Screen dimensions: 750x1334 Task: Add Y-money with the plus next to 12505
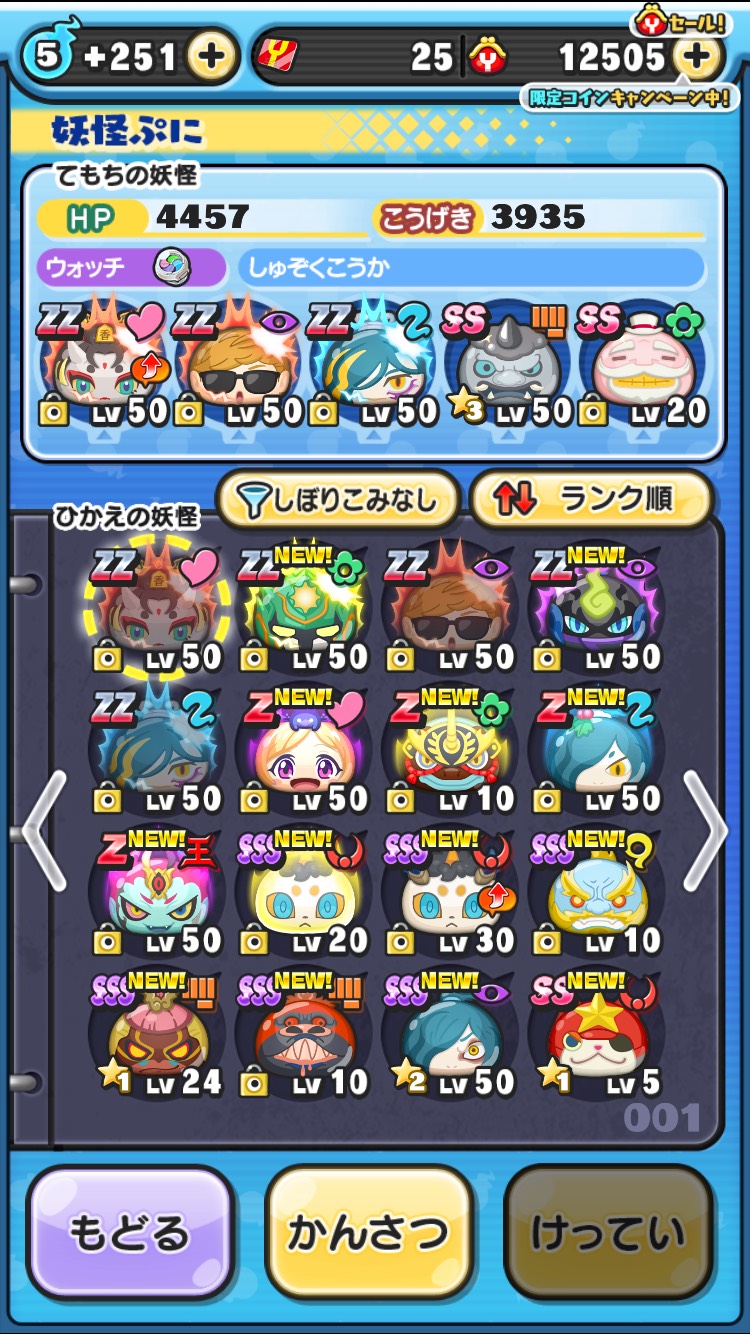pos(697,57)
